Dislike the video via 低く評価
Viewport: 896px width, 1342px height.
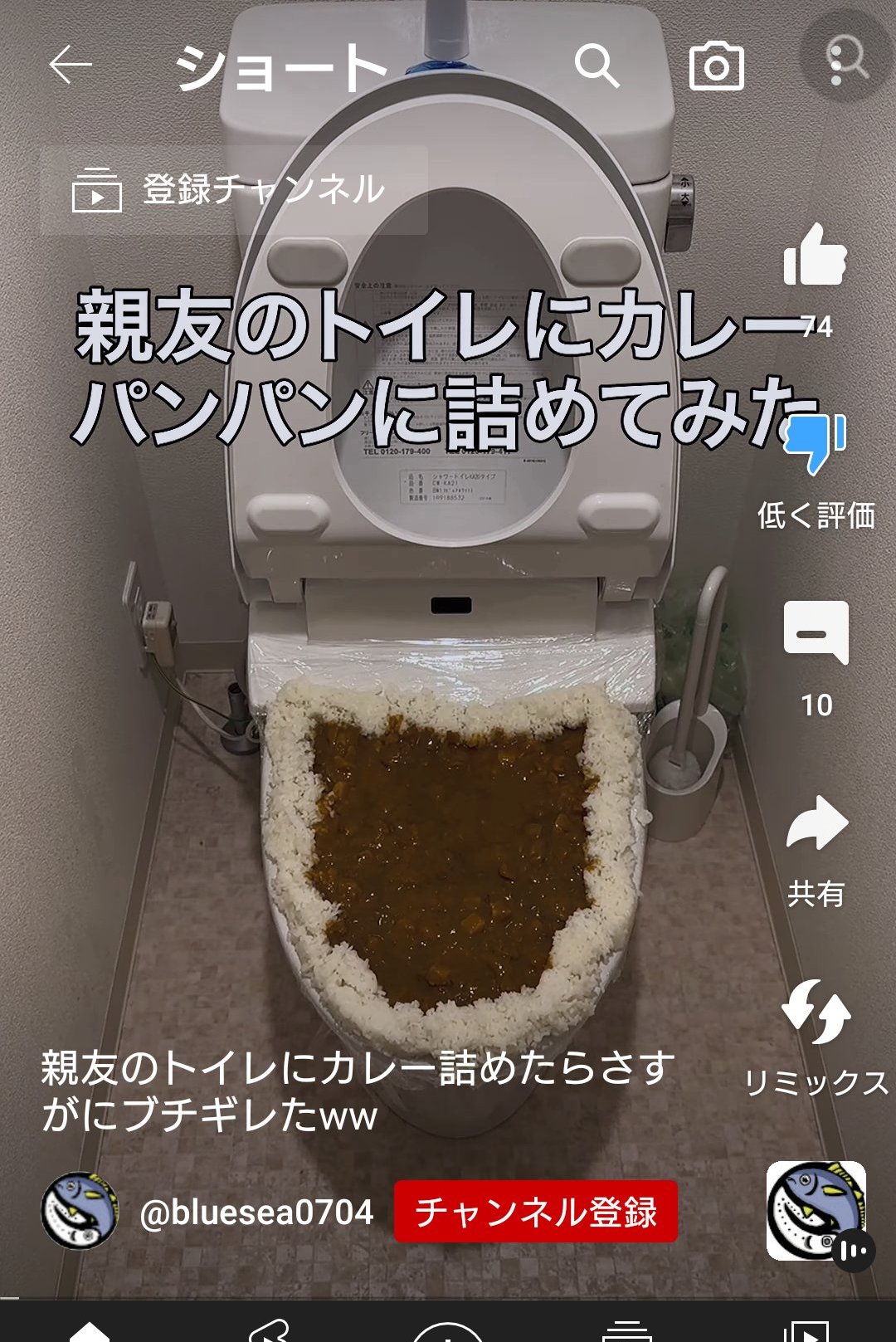[x=816, y=444]
